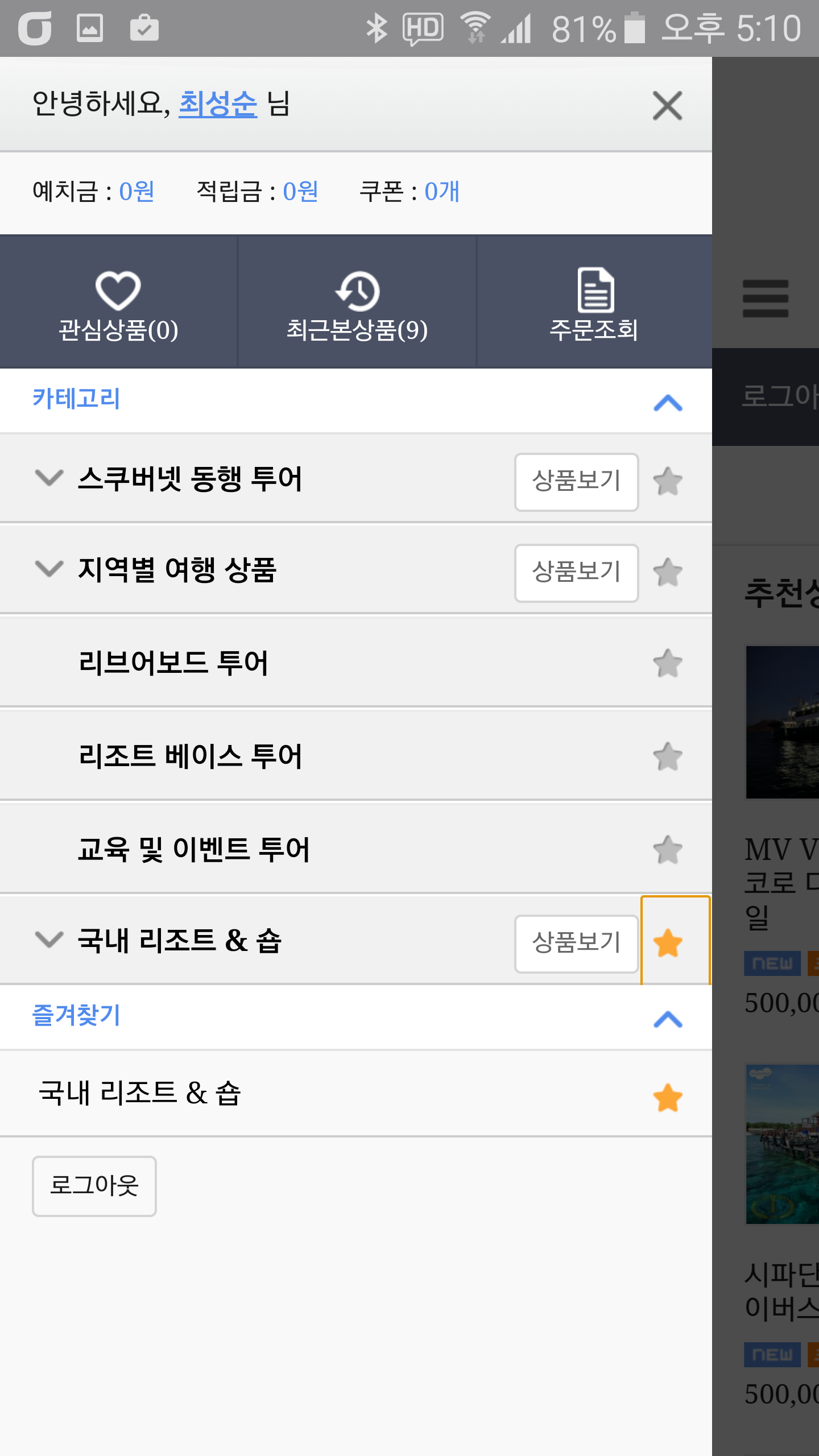Open 관심상품 wishlist
This screenshot has height=1456, width=819.
118,303
